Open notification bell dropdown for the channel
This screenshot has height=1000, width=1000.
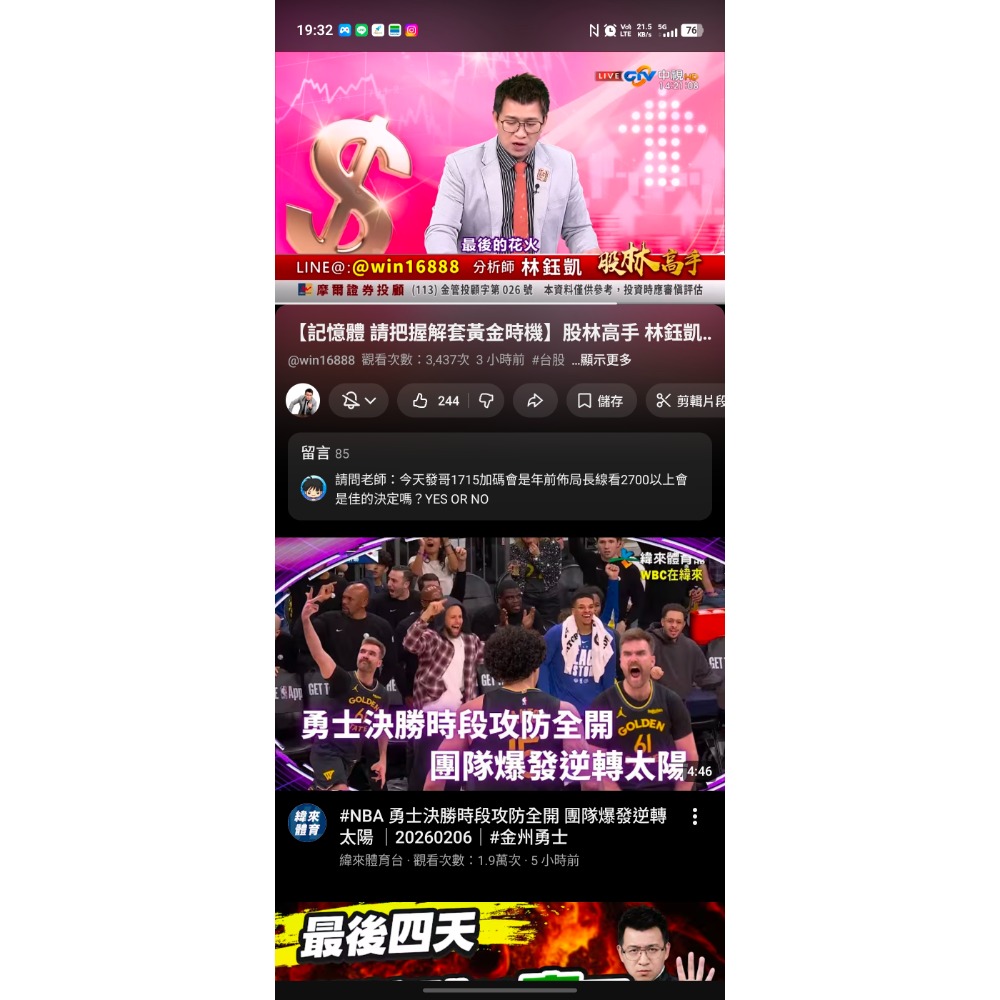coord(359,401)
